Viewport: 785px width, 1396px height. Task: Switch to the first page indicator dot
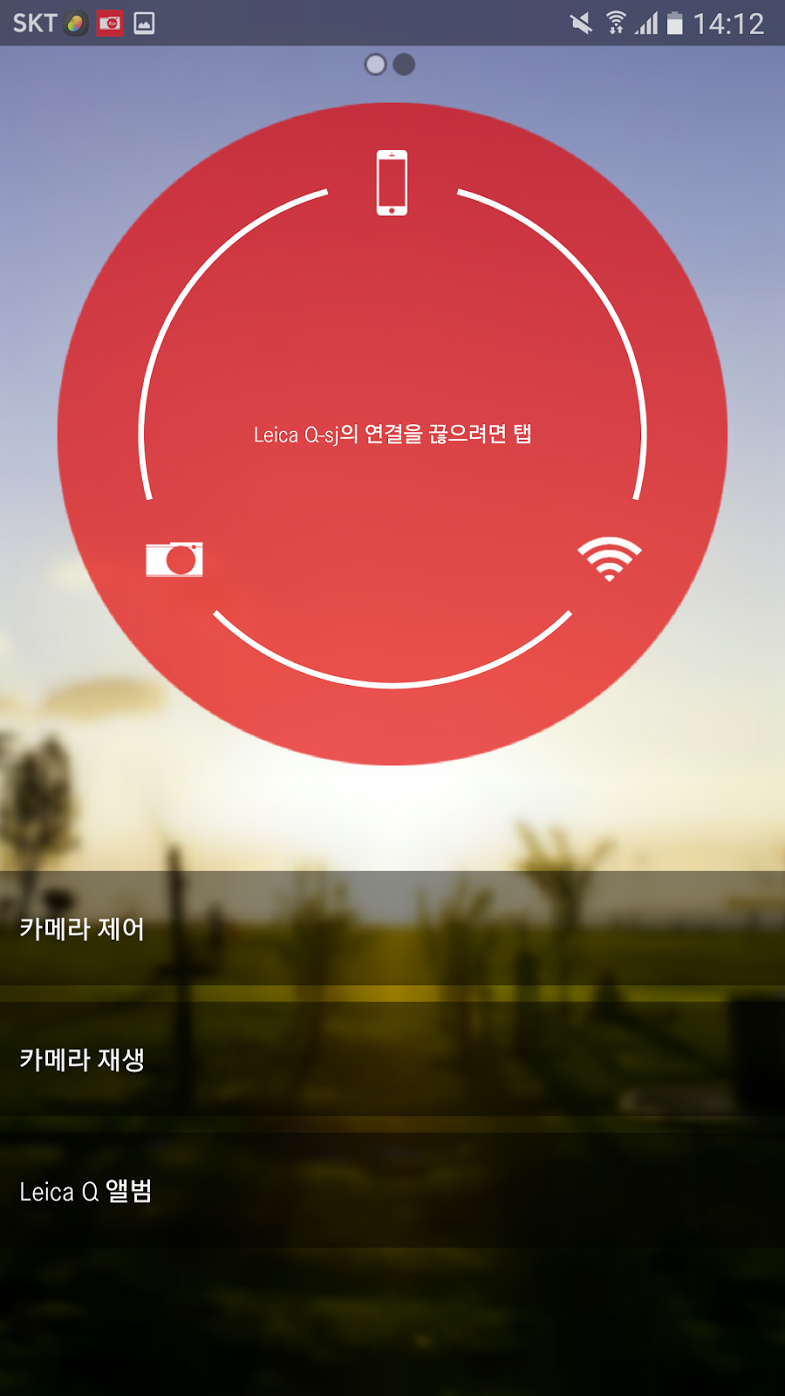pos(374,64)
